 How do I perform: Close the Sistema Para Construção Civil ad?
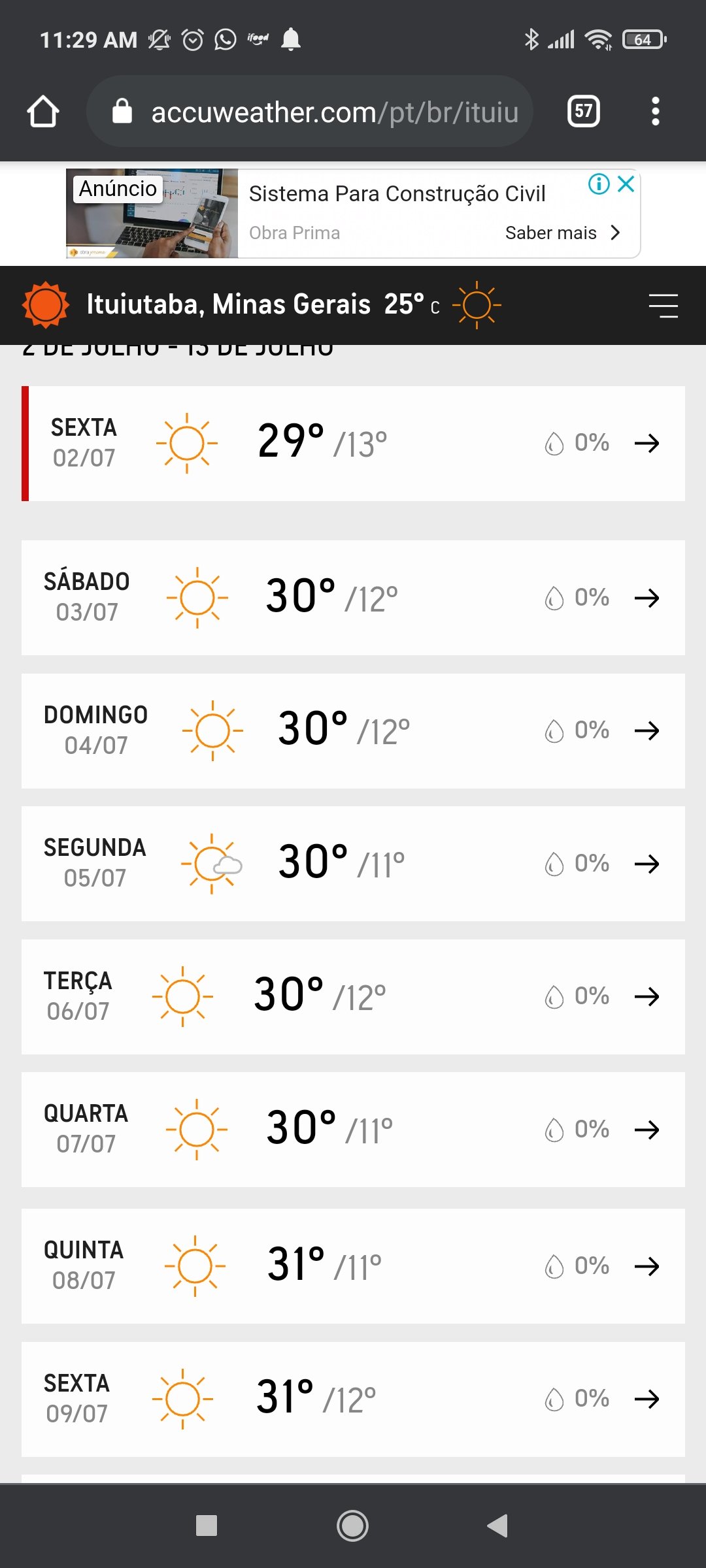pos(626,184)
